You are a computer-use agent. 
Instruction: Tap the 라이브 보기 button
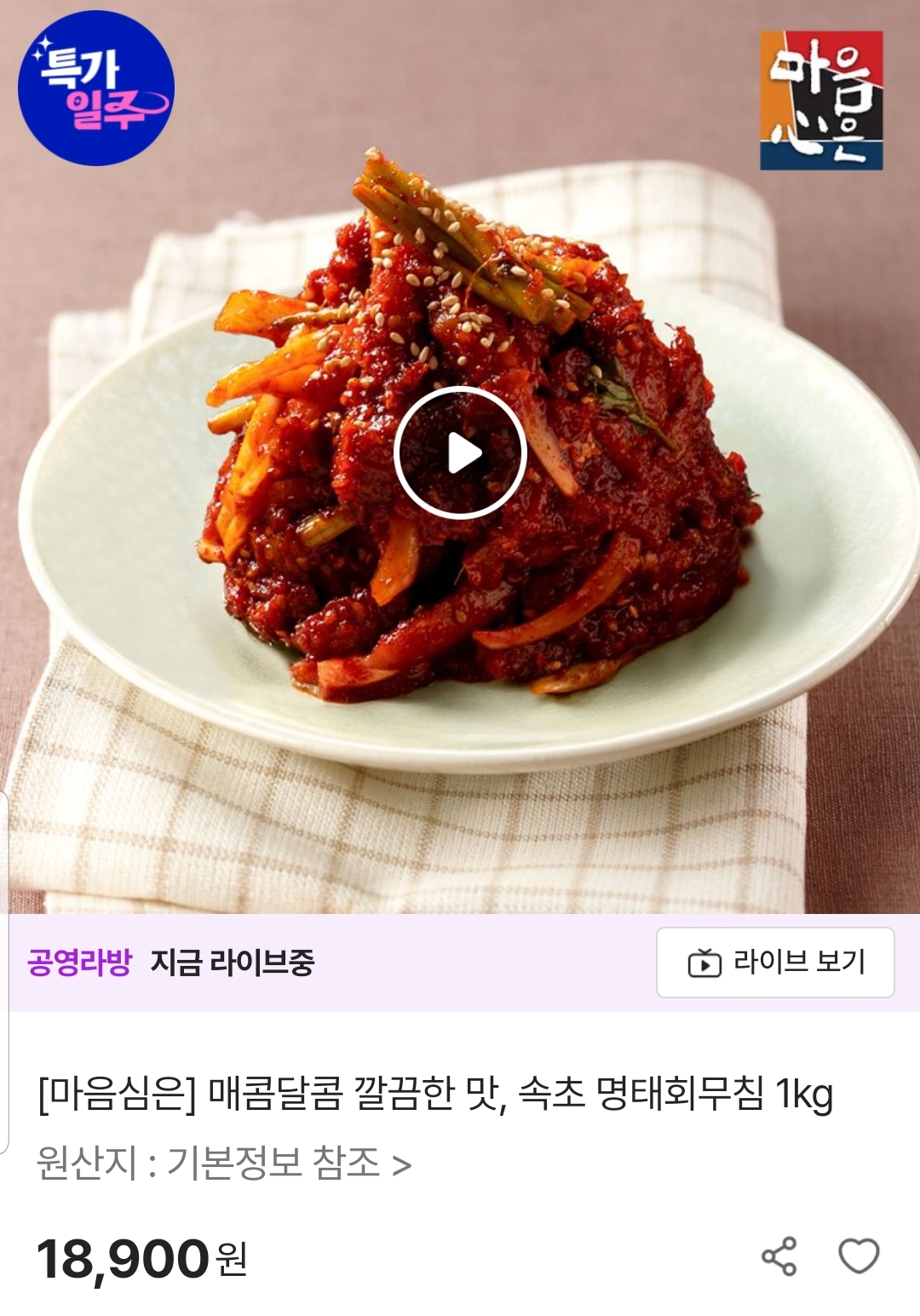[775, 963]
